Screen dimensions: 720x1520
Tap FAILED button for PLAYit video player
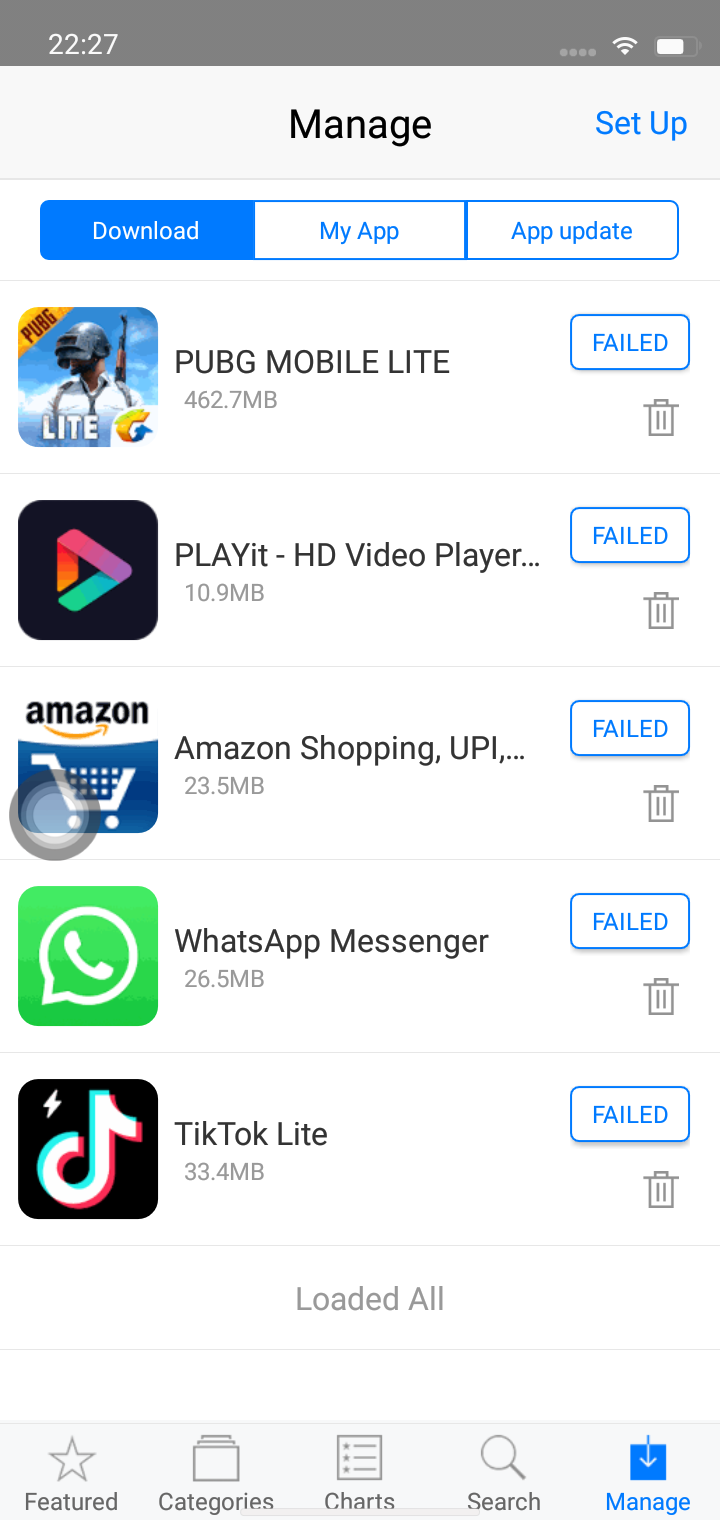[629, 536]
